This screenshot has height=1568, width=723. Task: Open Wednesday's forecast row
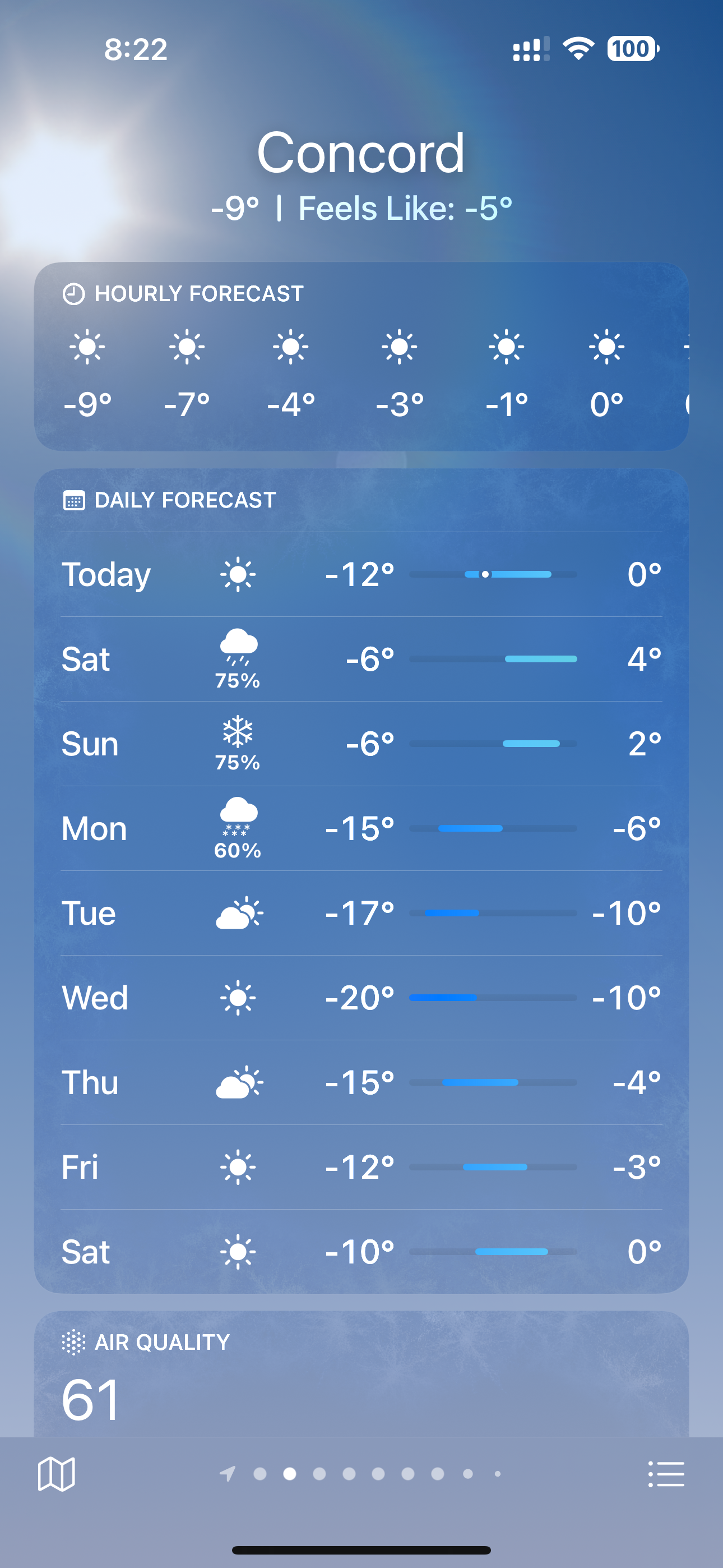361,997
